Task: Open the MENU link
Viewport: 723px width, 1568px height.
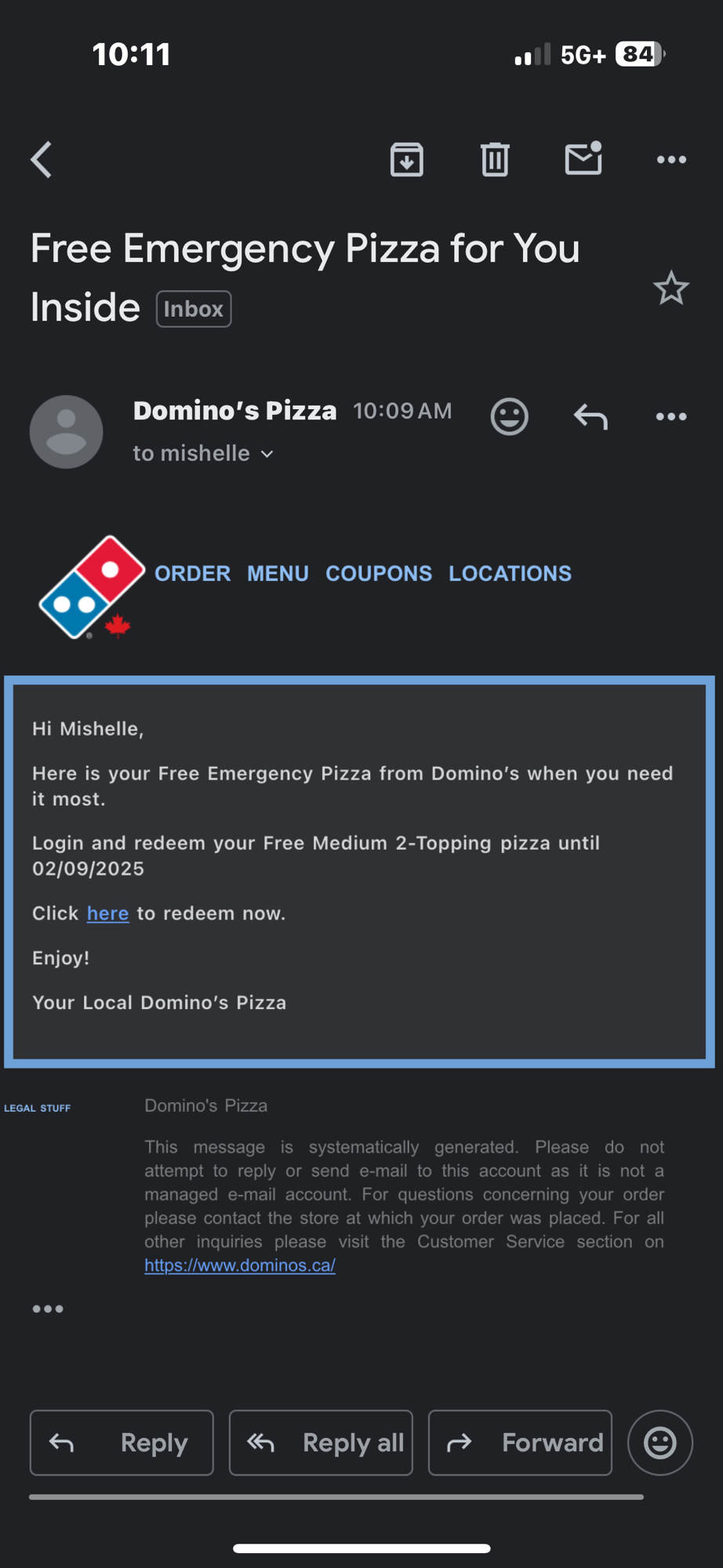Action: pos(278,574)
